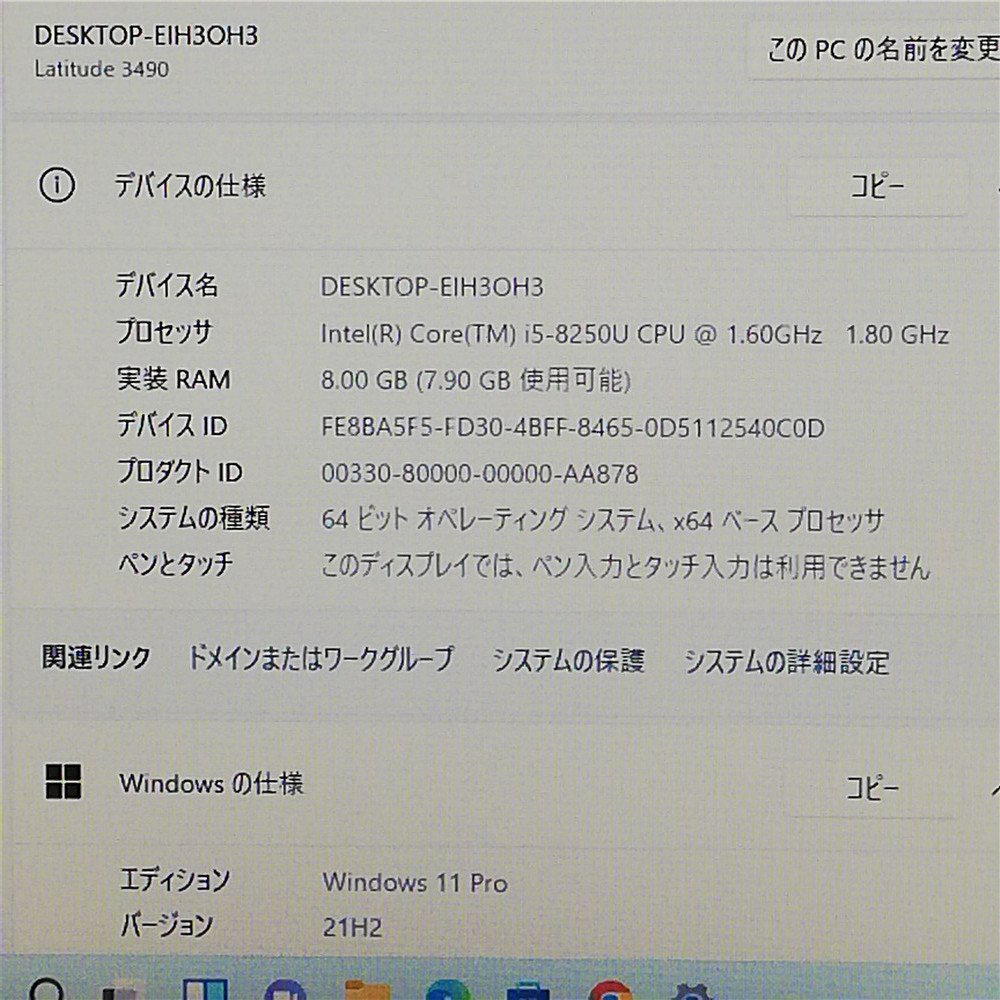Open taskbar search icon
Viewport: 1000px width, 1000px height.
45,990
